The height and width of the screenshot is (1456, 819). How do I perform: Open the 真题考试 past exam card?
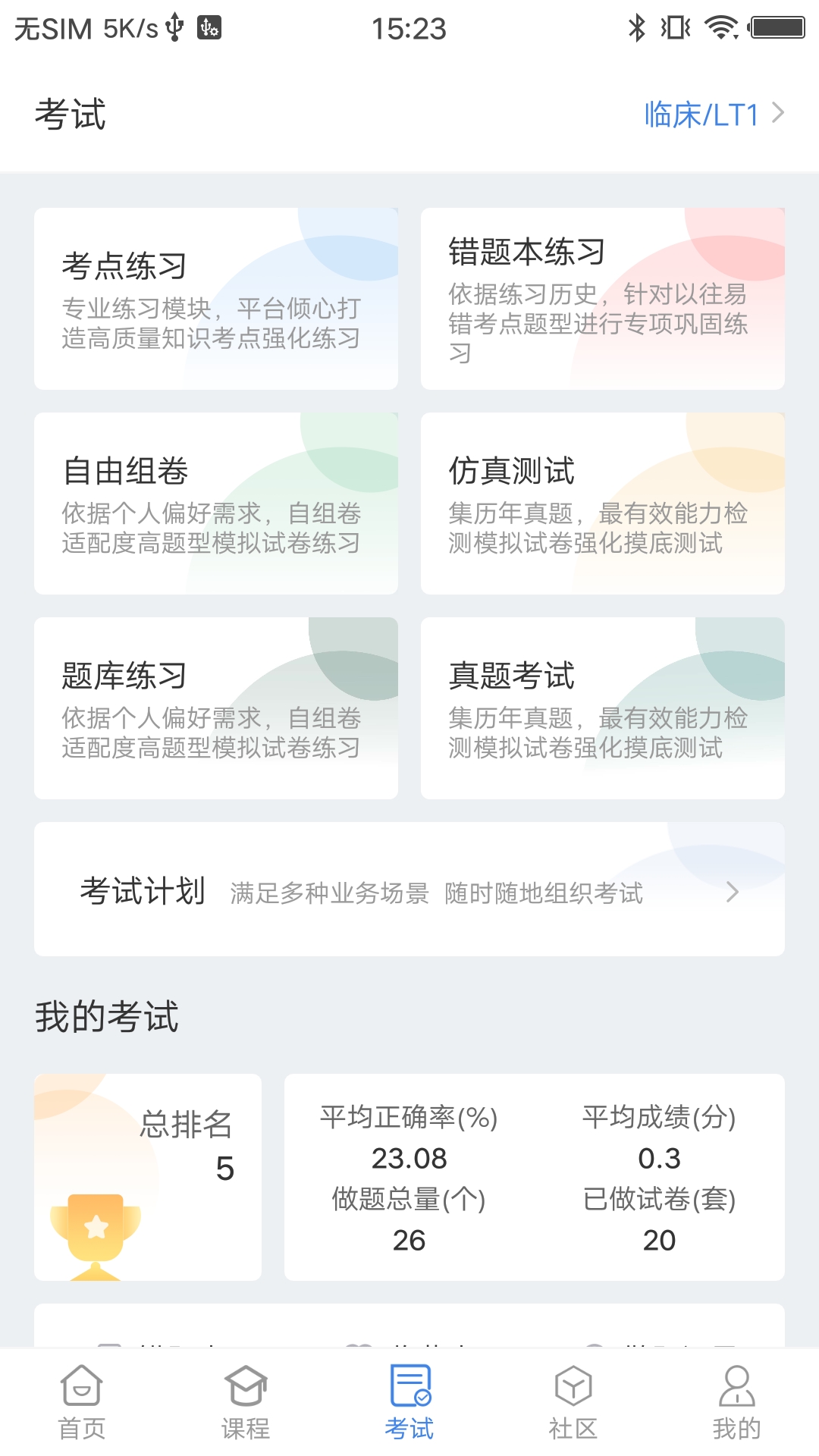click(603, 707)
